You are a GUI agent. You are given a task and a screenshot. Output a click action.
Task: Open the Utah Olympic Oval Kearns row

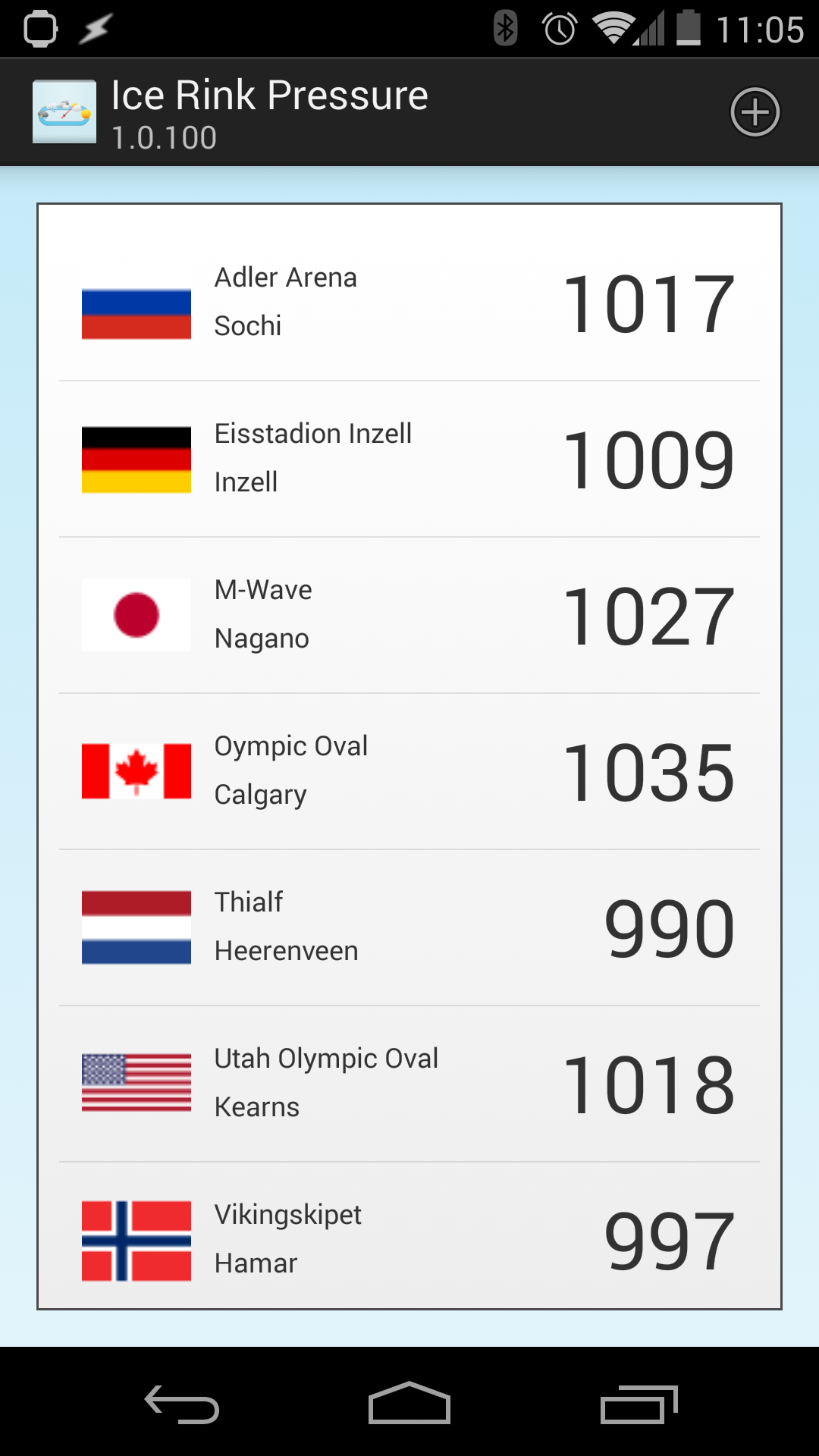[409, 1084]
